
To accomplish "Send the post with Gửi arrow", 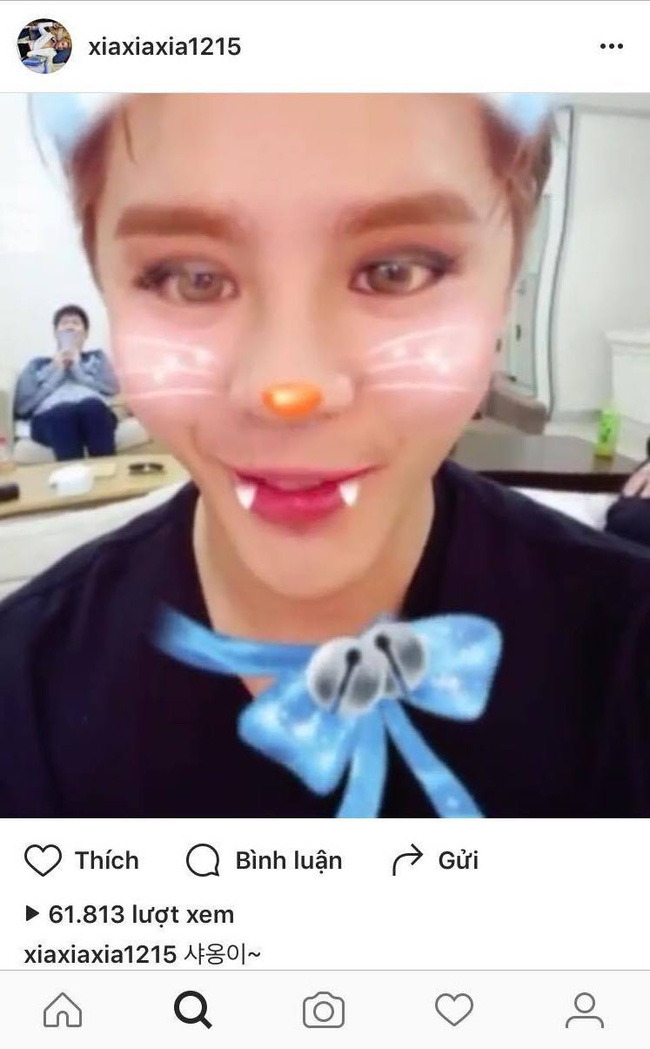I will [435, 860].
